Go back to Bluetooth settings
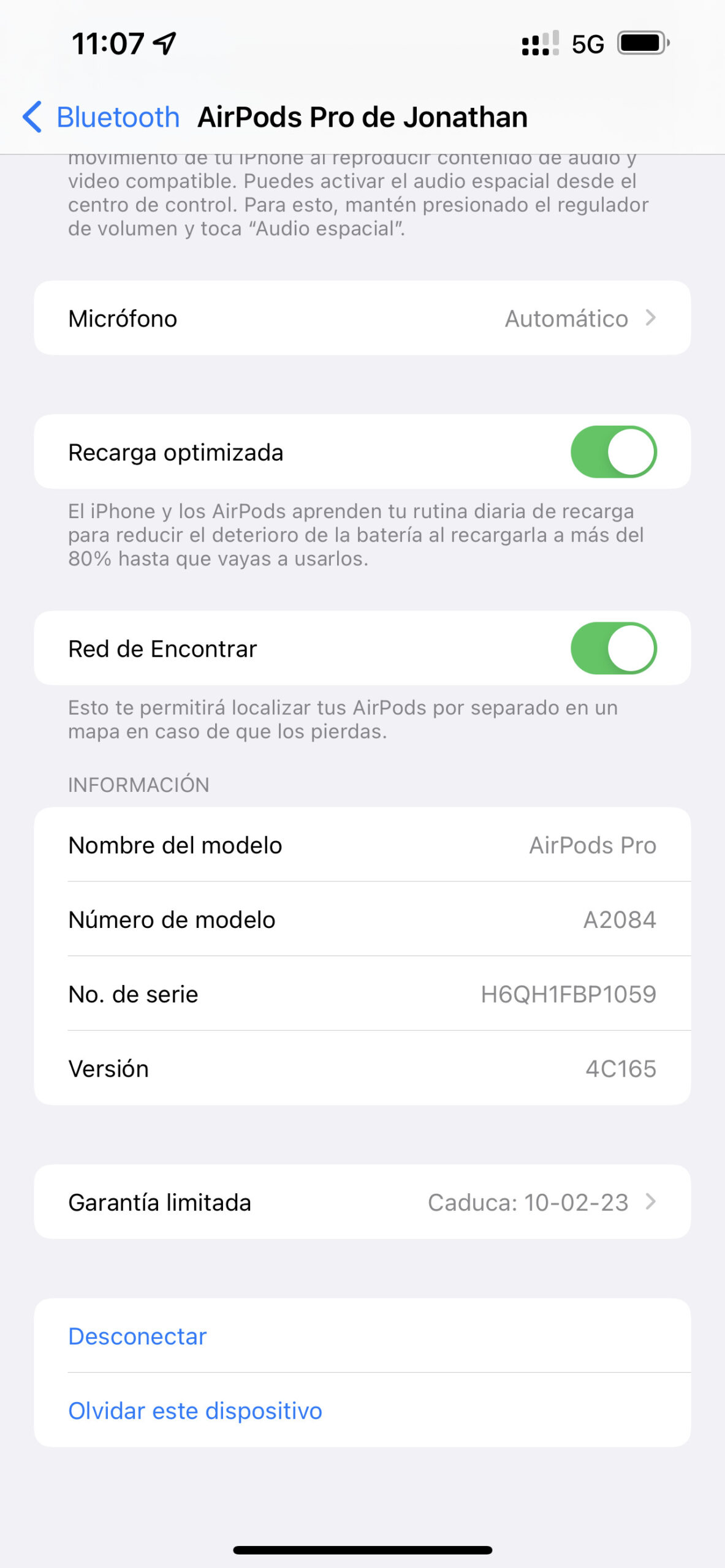725x1568 pixels. (x=101, y=117)
